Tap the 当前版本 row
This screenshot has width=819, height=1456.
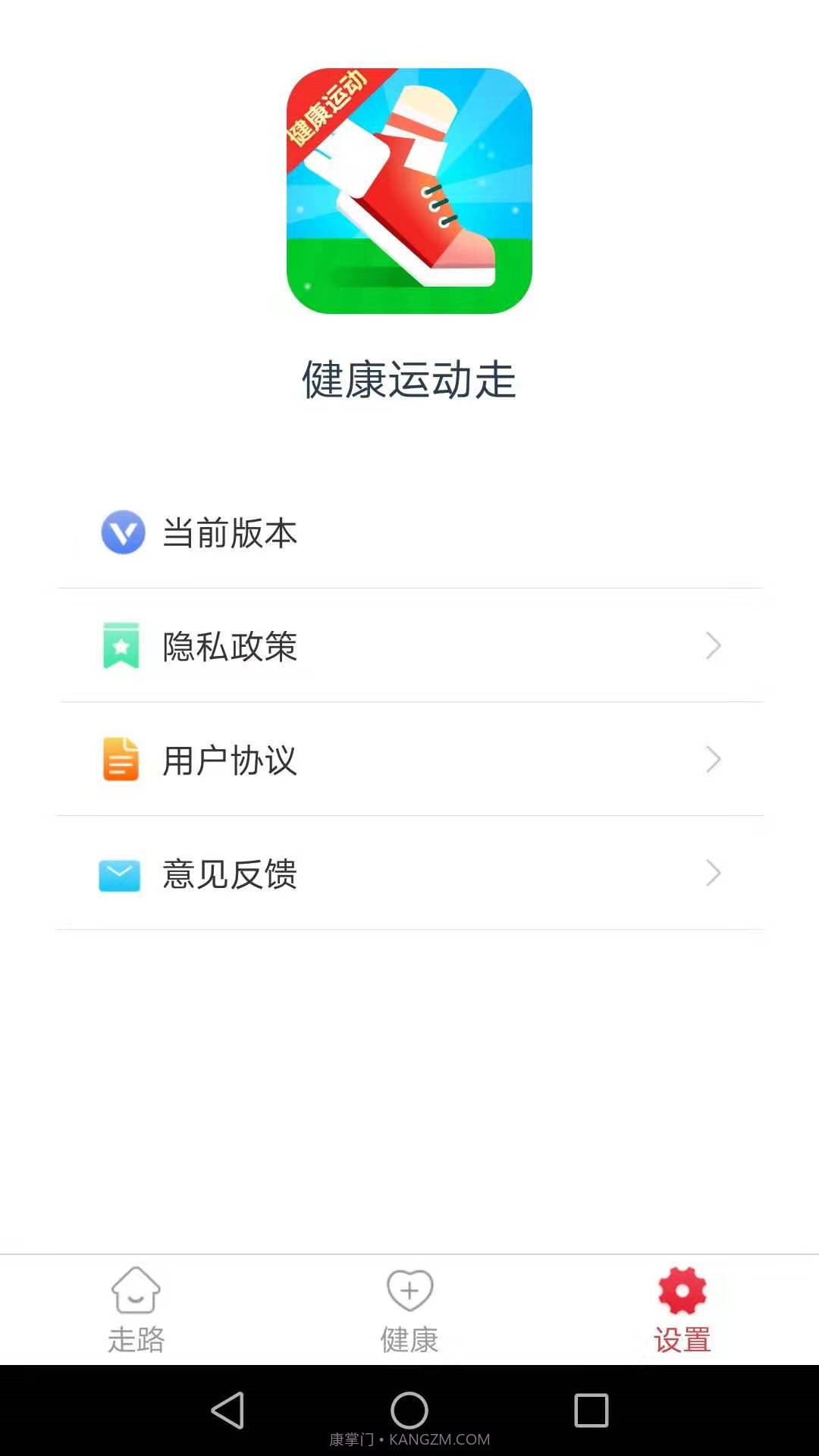[x=409, y=533]
